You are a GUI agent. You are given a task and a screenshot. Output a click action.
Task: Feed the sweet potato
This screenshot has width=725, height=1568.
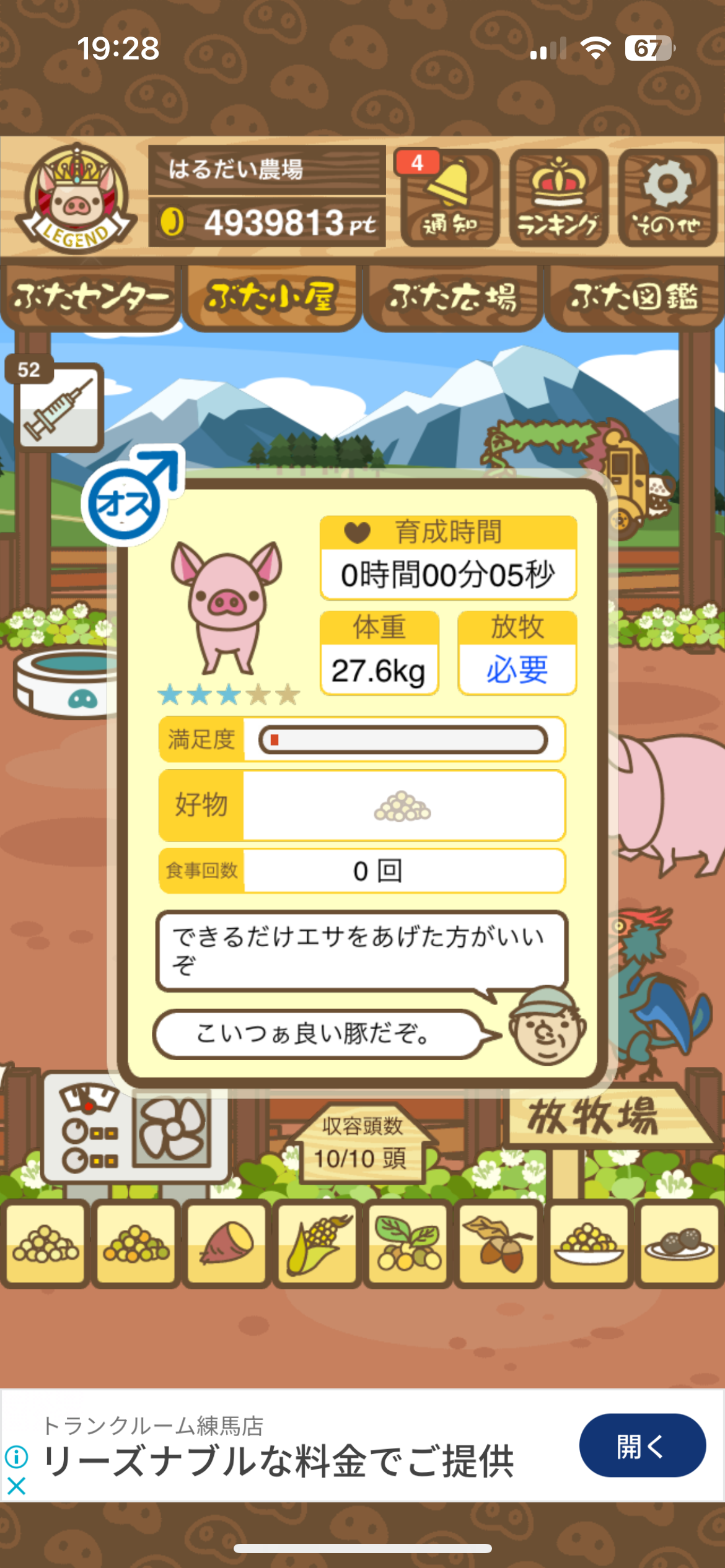click(x=226, y=1244)
